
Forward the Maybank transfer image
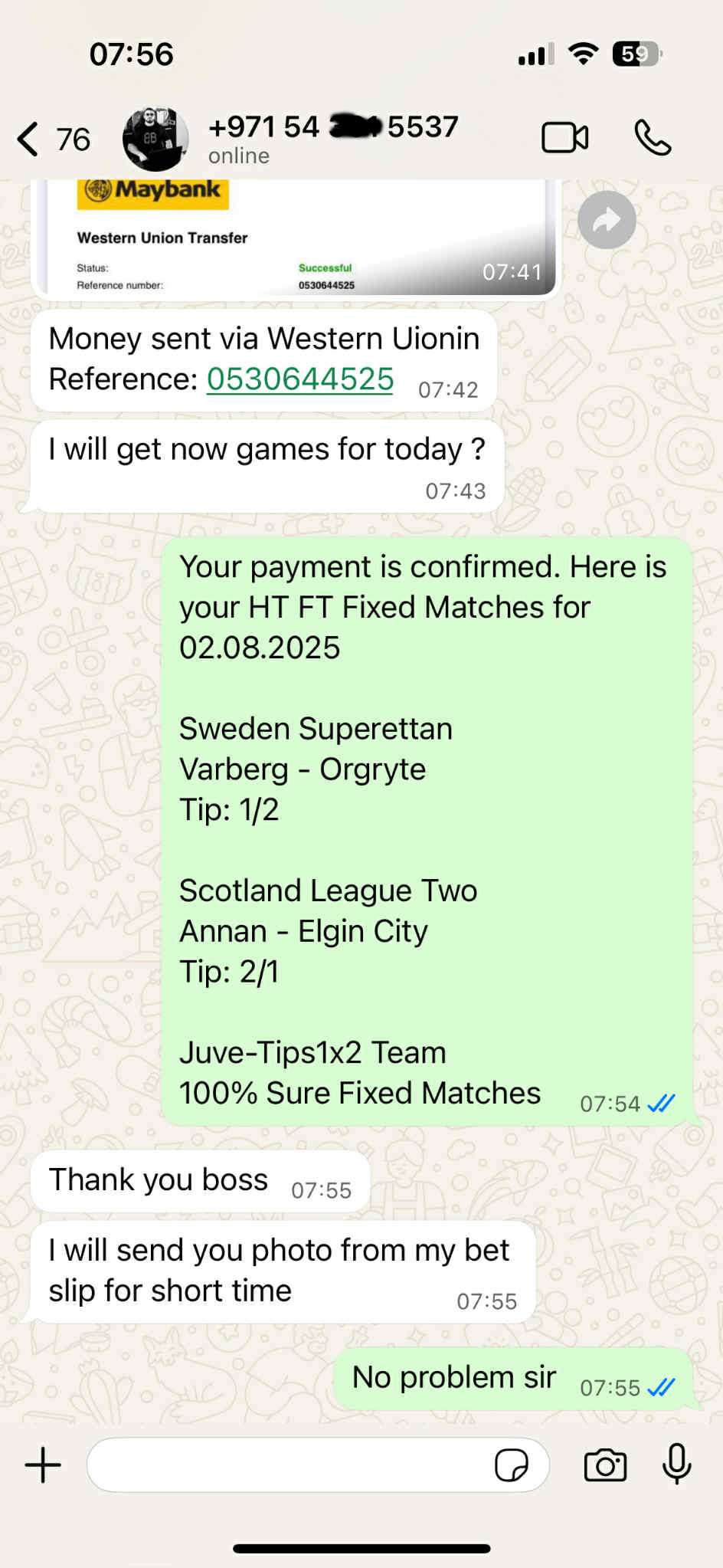coord(607,220)
